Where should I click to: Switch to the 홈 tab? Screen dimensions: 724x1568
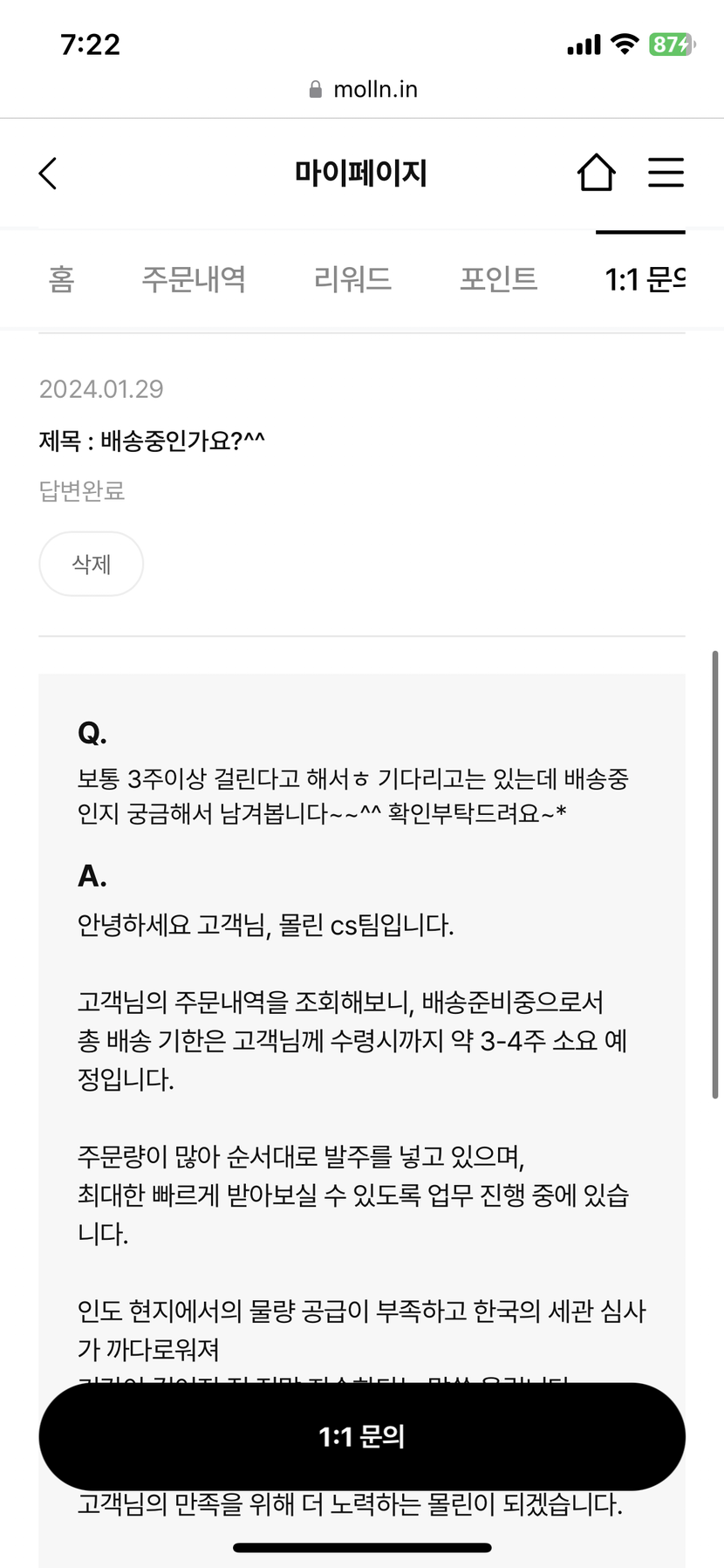pyautogui.click(x=61, y=279)
